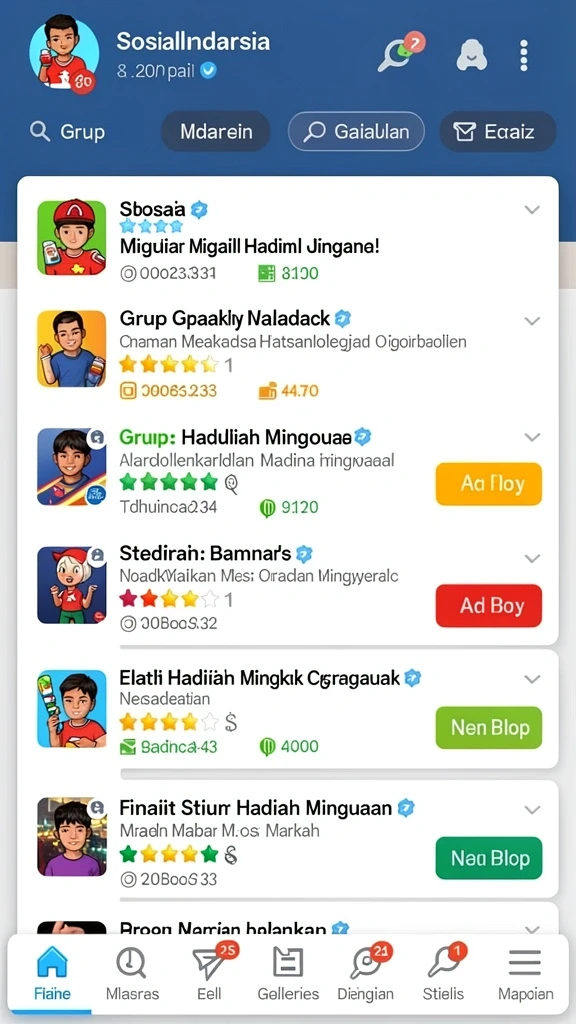Open the profile icon in header
Viewport: 576px width, 1024px height.
pos(472,56)
